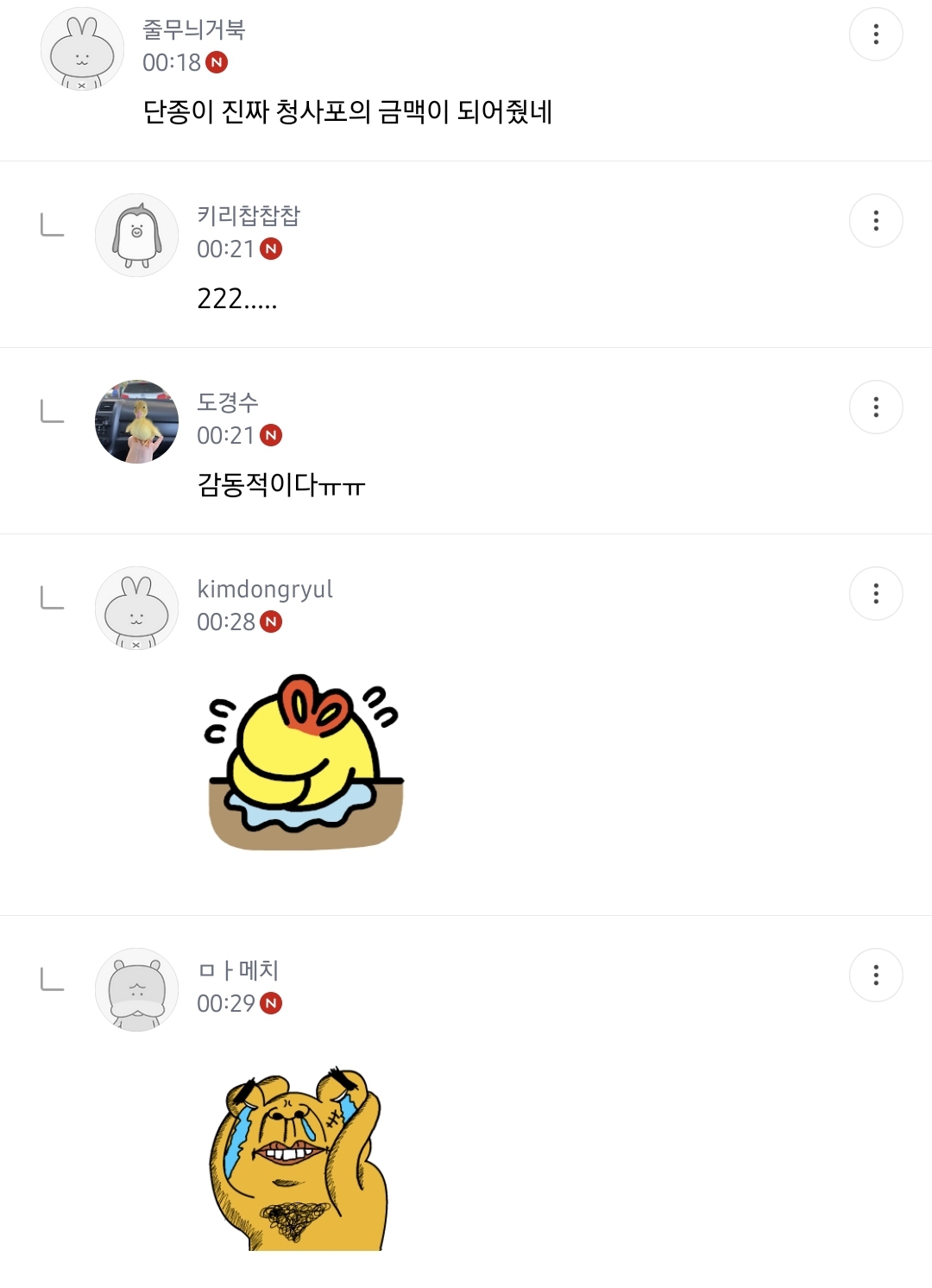Open more options for 키리찹찹찹's reply
This screenshot has height=1288, width=932.
pyautogui.click(x=876, y=221)
